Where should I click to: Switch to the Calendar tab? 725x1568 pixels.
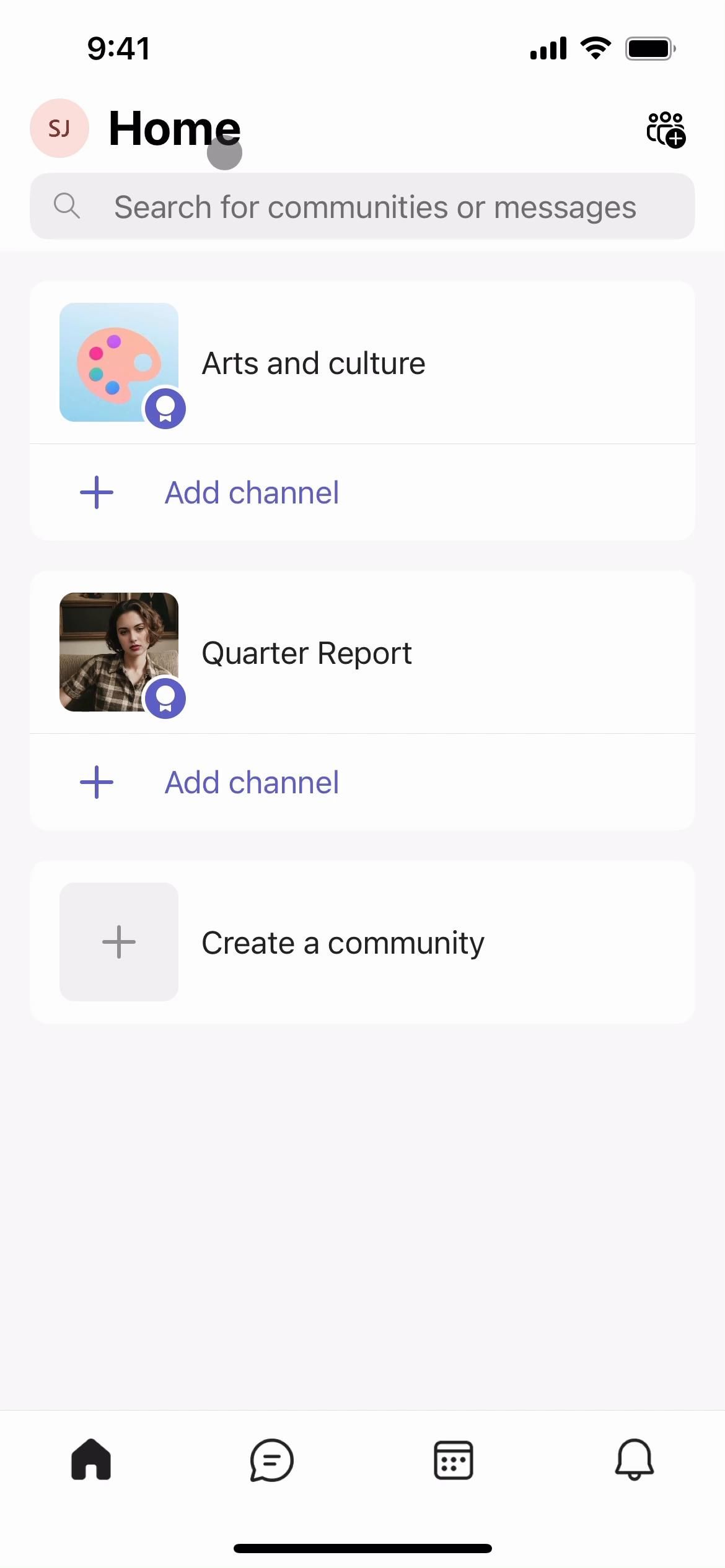click(x=453, y=1460)
